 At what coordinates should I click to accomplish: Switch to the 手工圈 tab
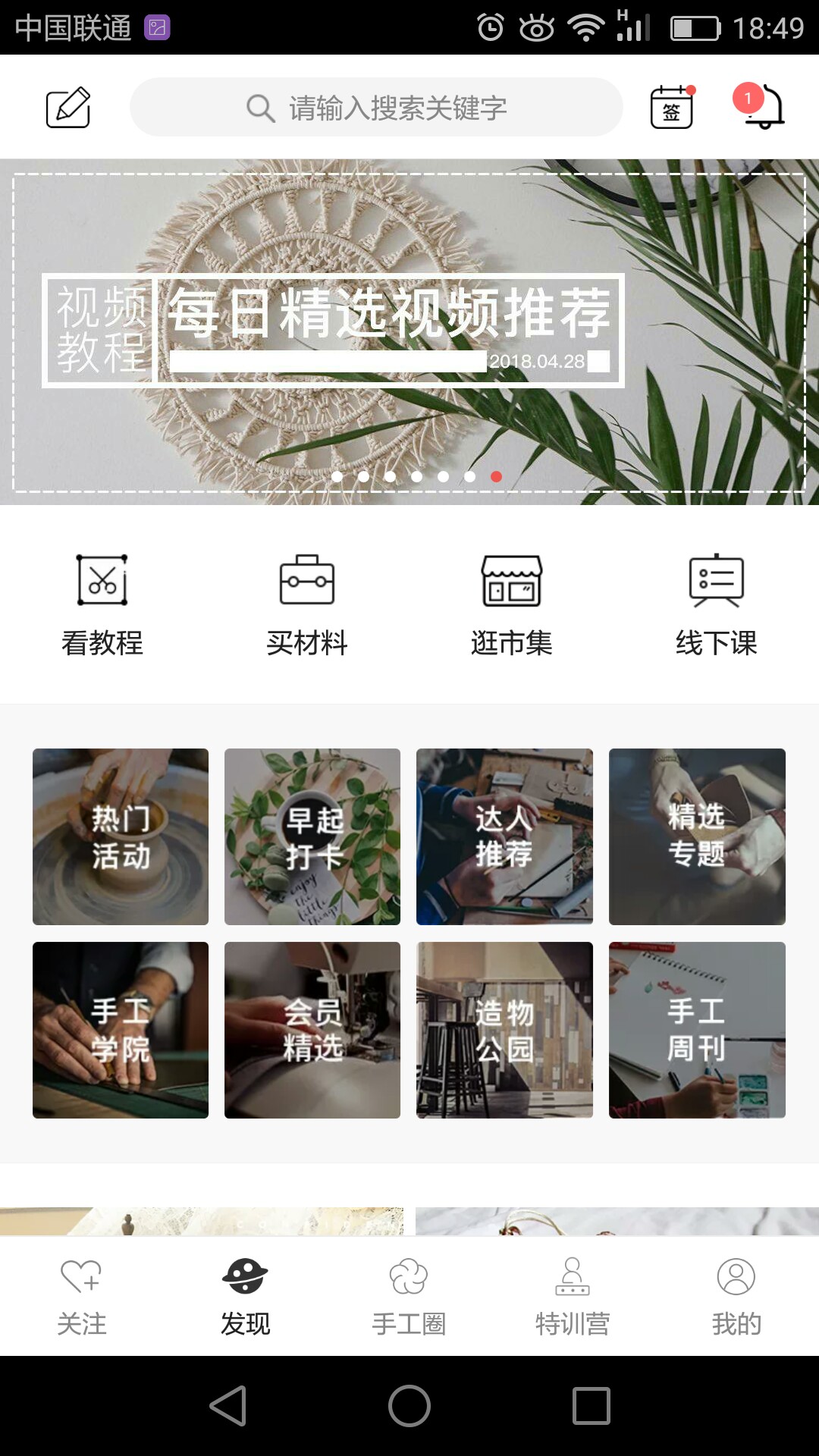pyautogui.click(x=409, y=1297)
